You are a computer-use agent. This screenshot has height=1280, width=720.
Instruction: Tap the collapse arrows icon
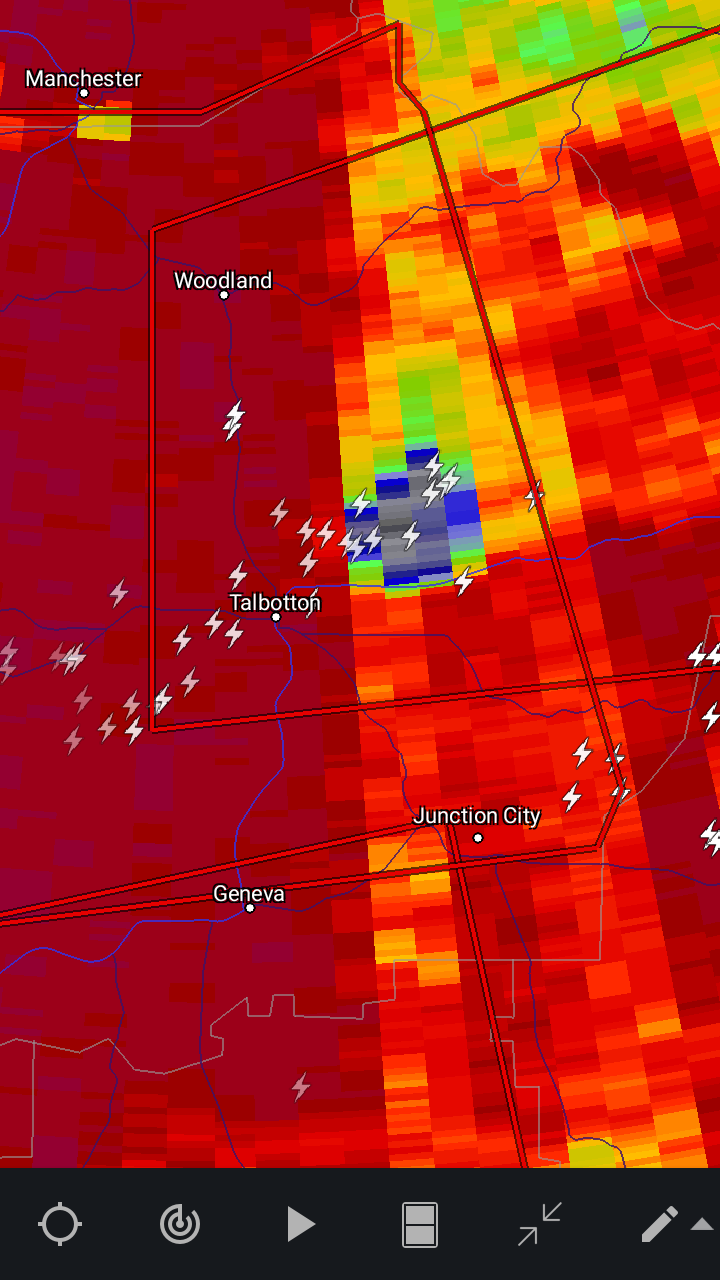[540, 1224]
